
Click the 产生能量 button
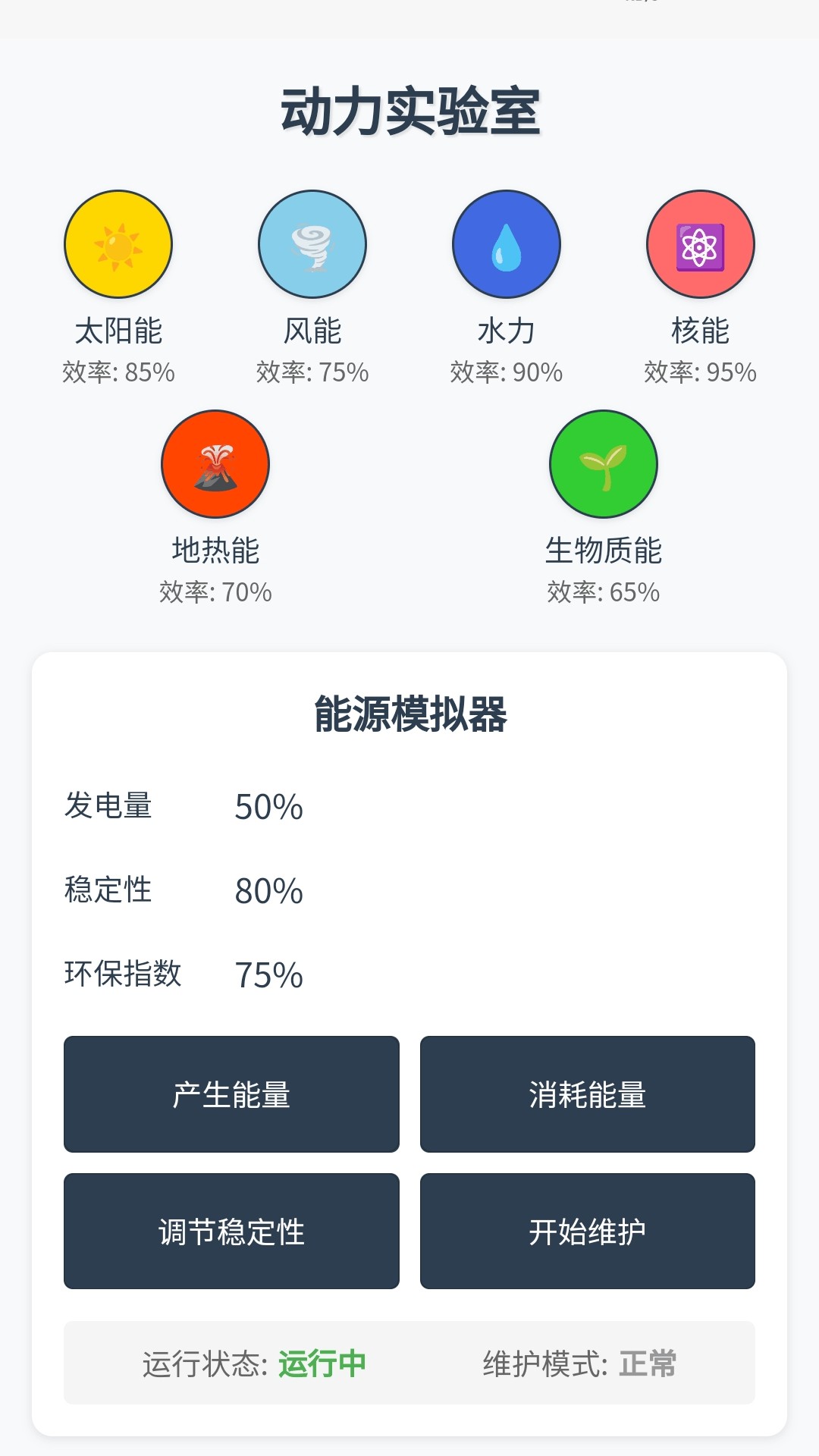click(231, 1094)
